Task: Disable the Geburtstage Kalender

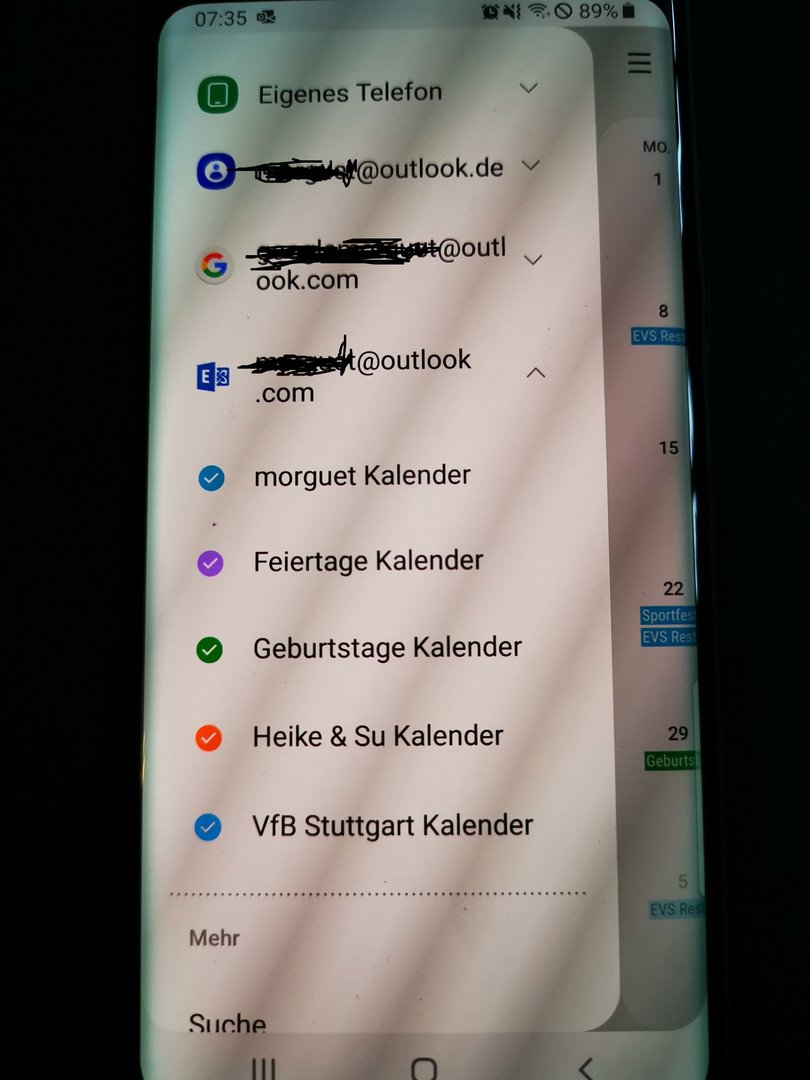Action: [x=209, y=651]
